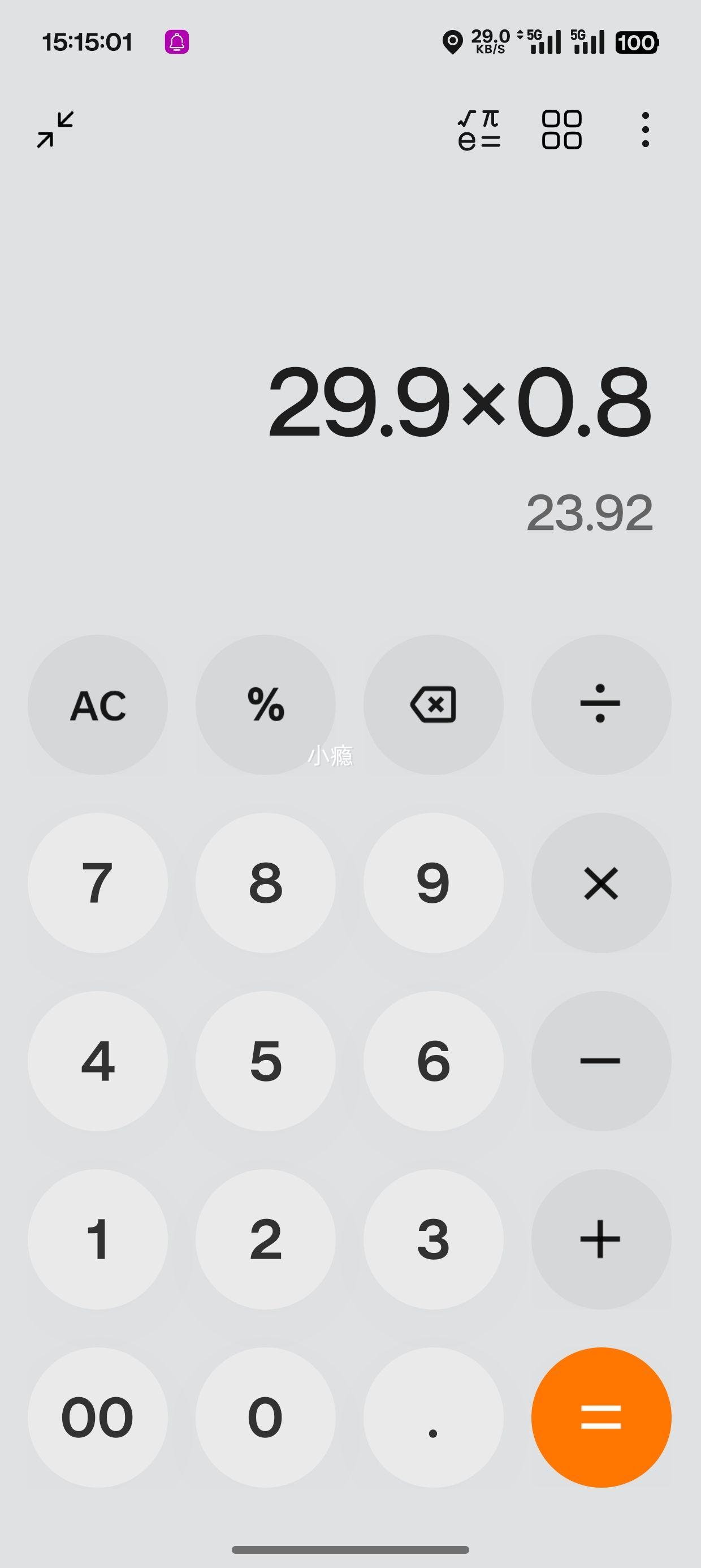
Task: Select the multiplication operator
Action: coord(600,884)
